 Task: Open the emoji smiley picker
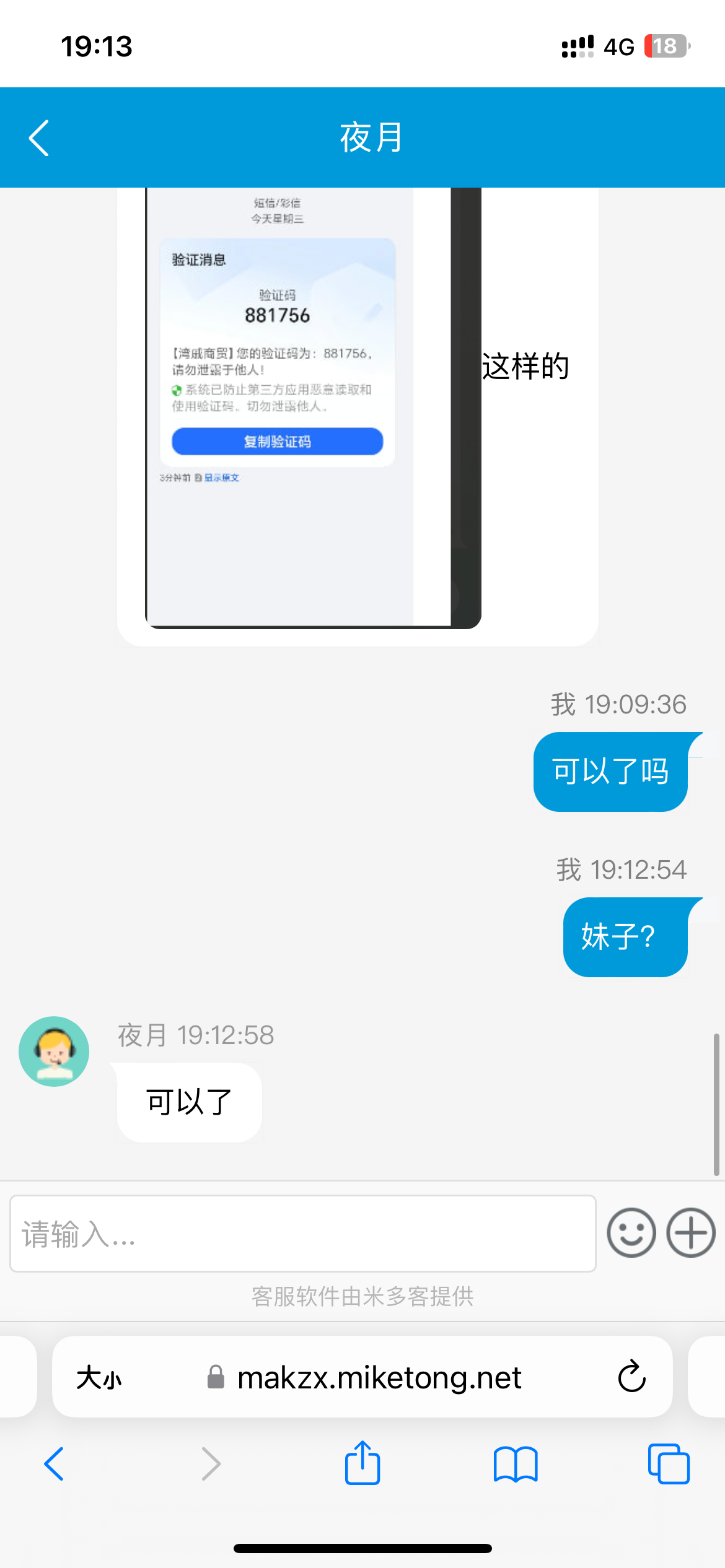[x=631, y=1232]
